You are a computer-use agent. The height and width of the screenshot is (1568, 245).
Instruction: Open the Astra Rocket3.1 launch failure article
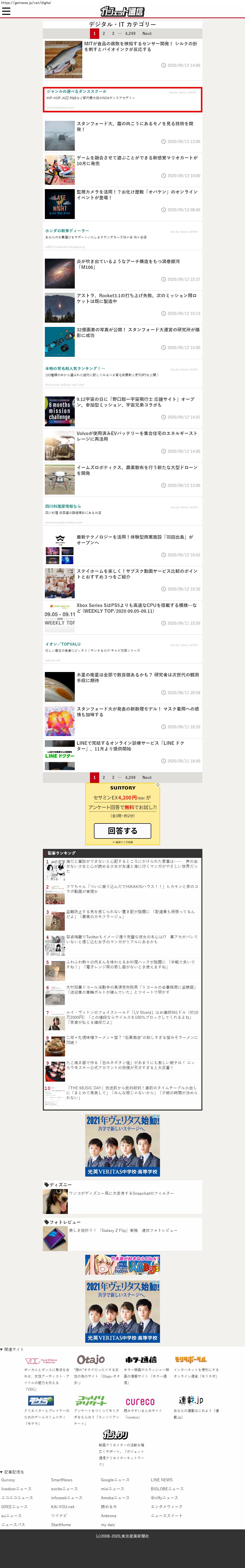137,298
